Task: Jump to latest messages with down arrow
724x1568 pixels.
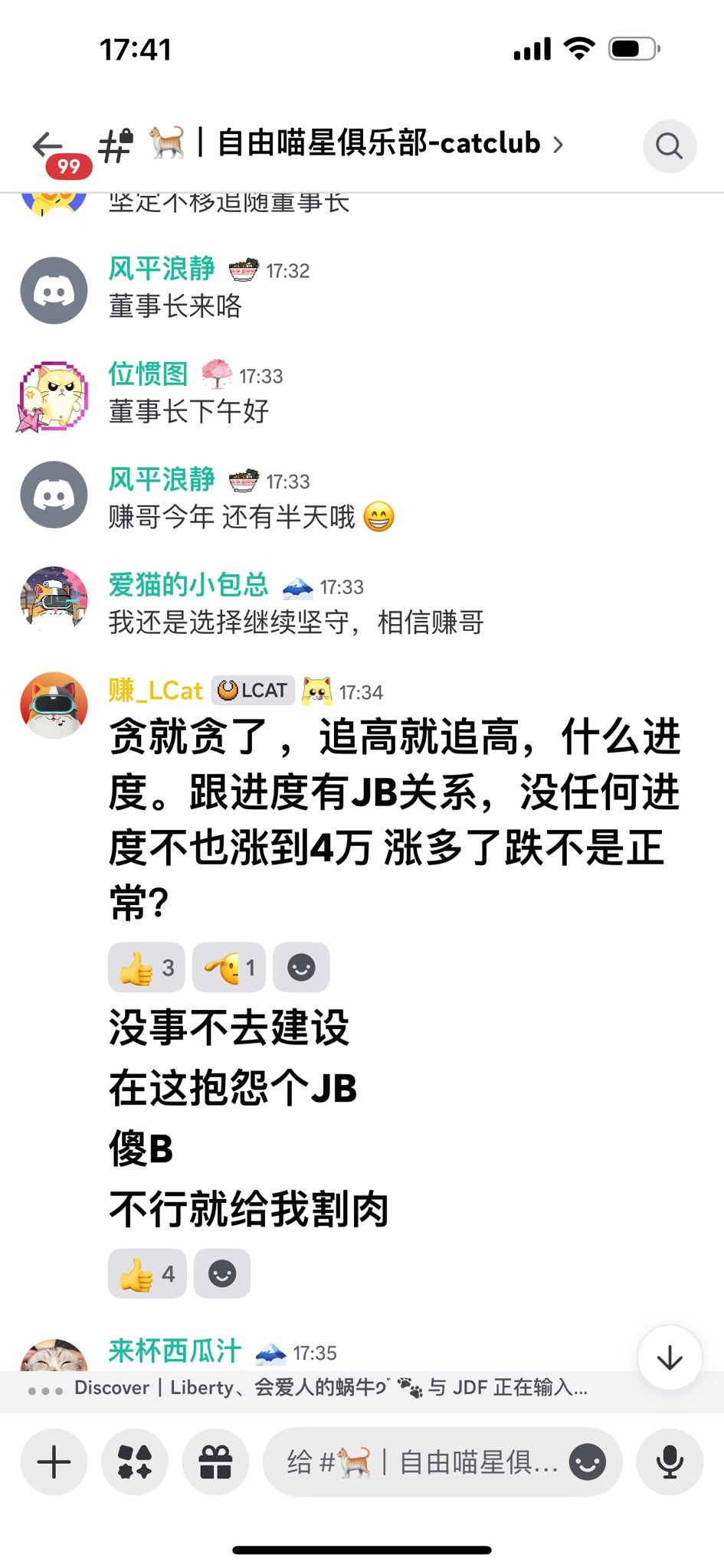Action: click(x=670, y=1357)
